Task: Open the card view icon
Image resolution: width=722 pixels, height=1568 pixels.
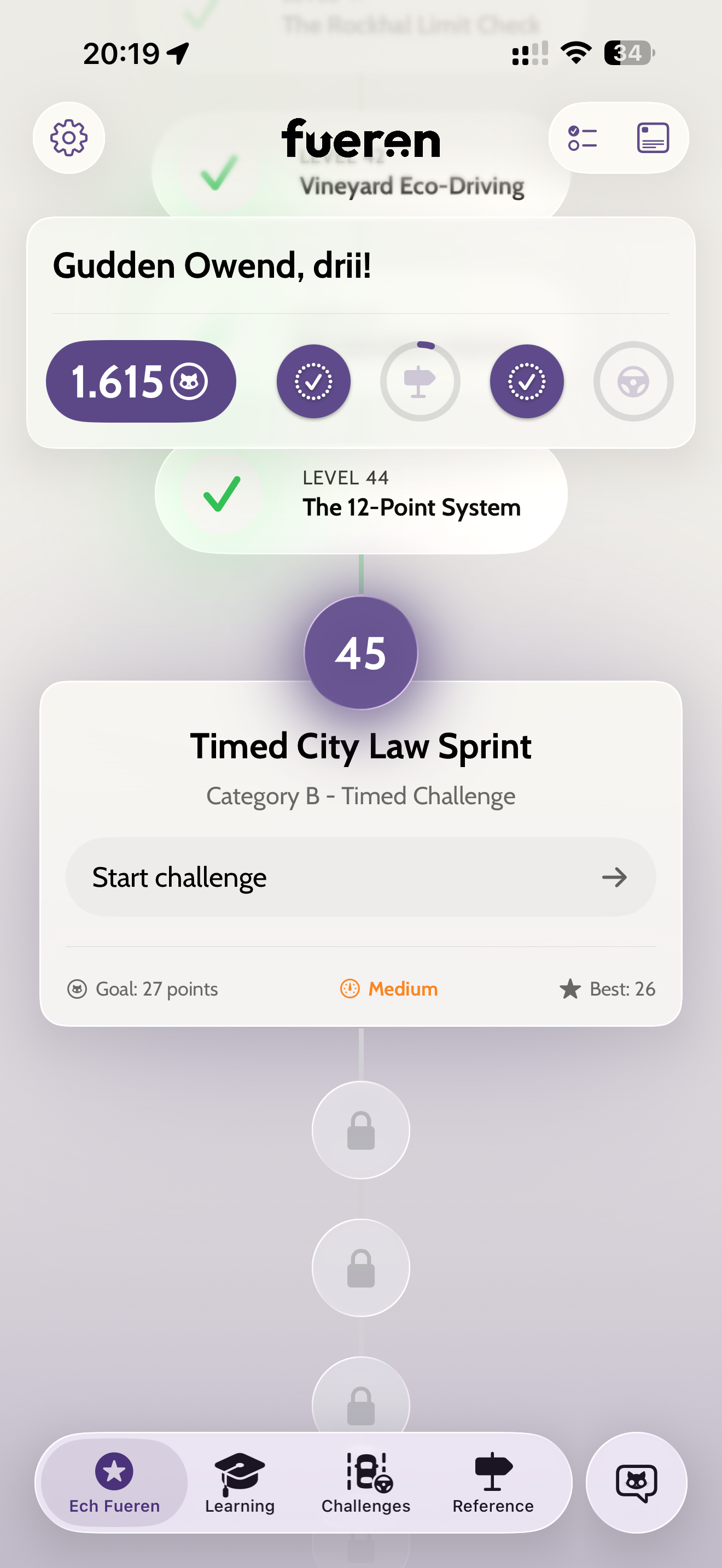Action: [x=653, y=138]
